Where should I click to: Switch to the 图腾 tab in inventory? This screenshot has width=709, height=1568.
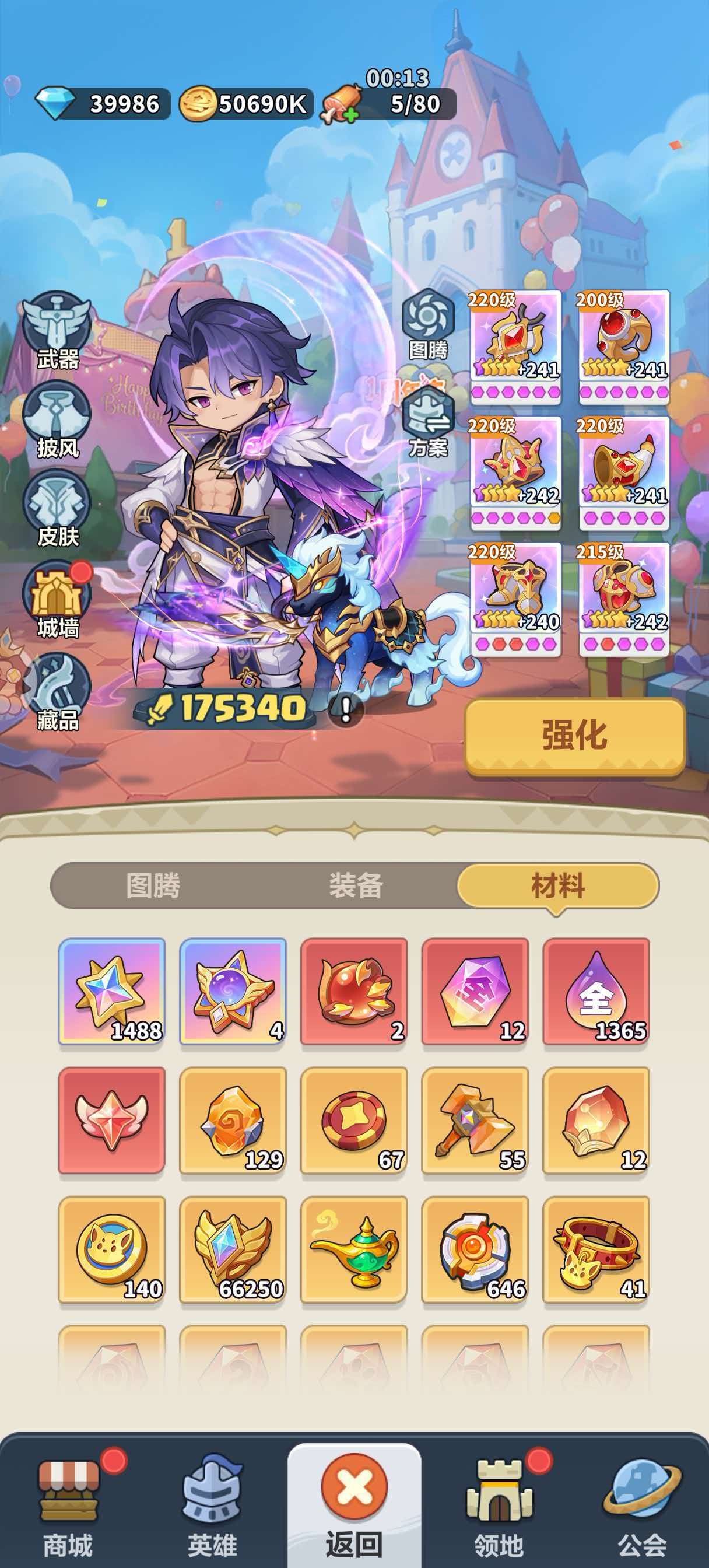[153, 885]
